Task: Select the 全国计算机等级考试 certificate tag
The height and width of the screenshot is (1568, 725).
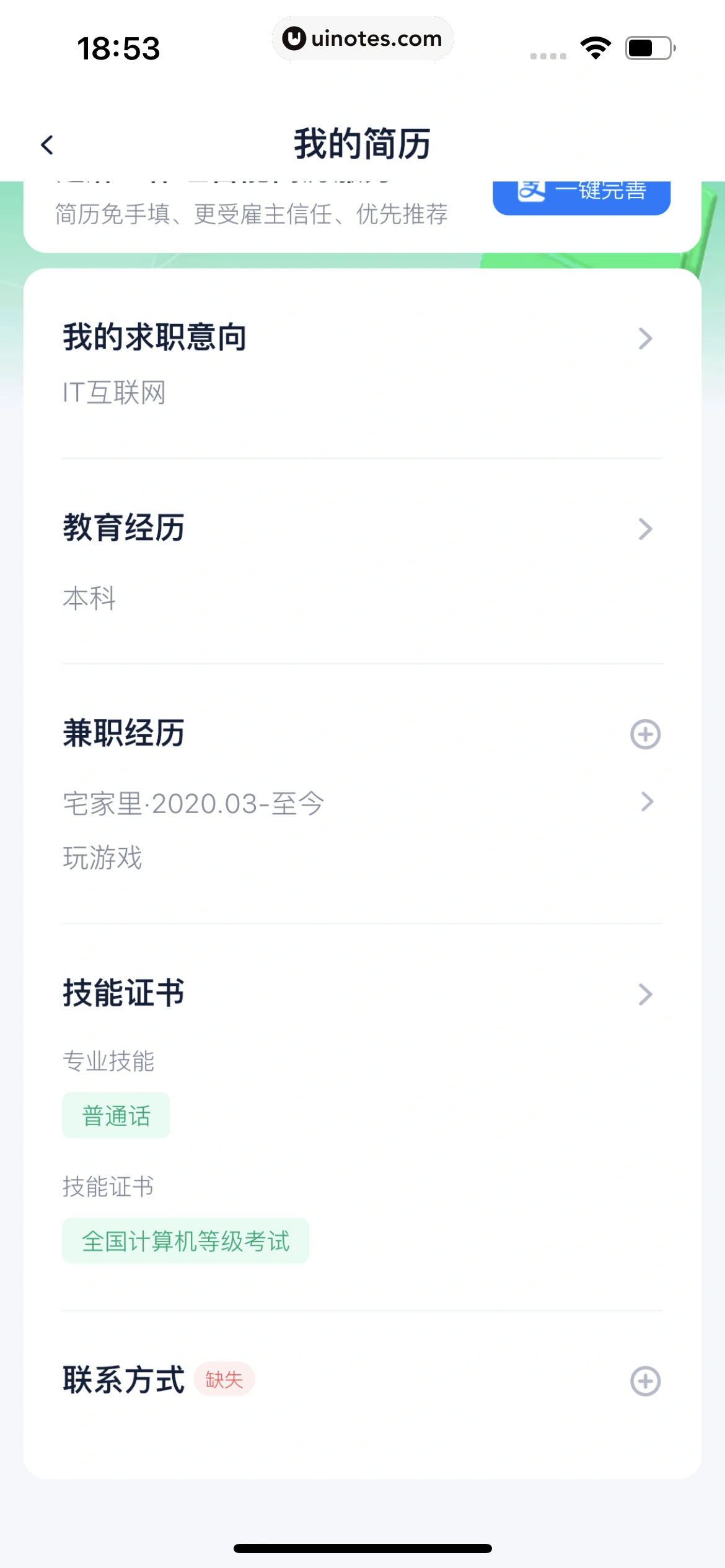Action: [186, 1240]
